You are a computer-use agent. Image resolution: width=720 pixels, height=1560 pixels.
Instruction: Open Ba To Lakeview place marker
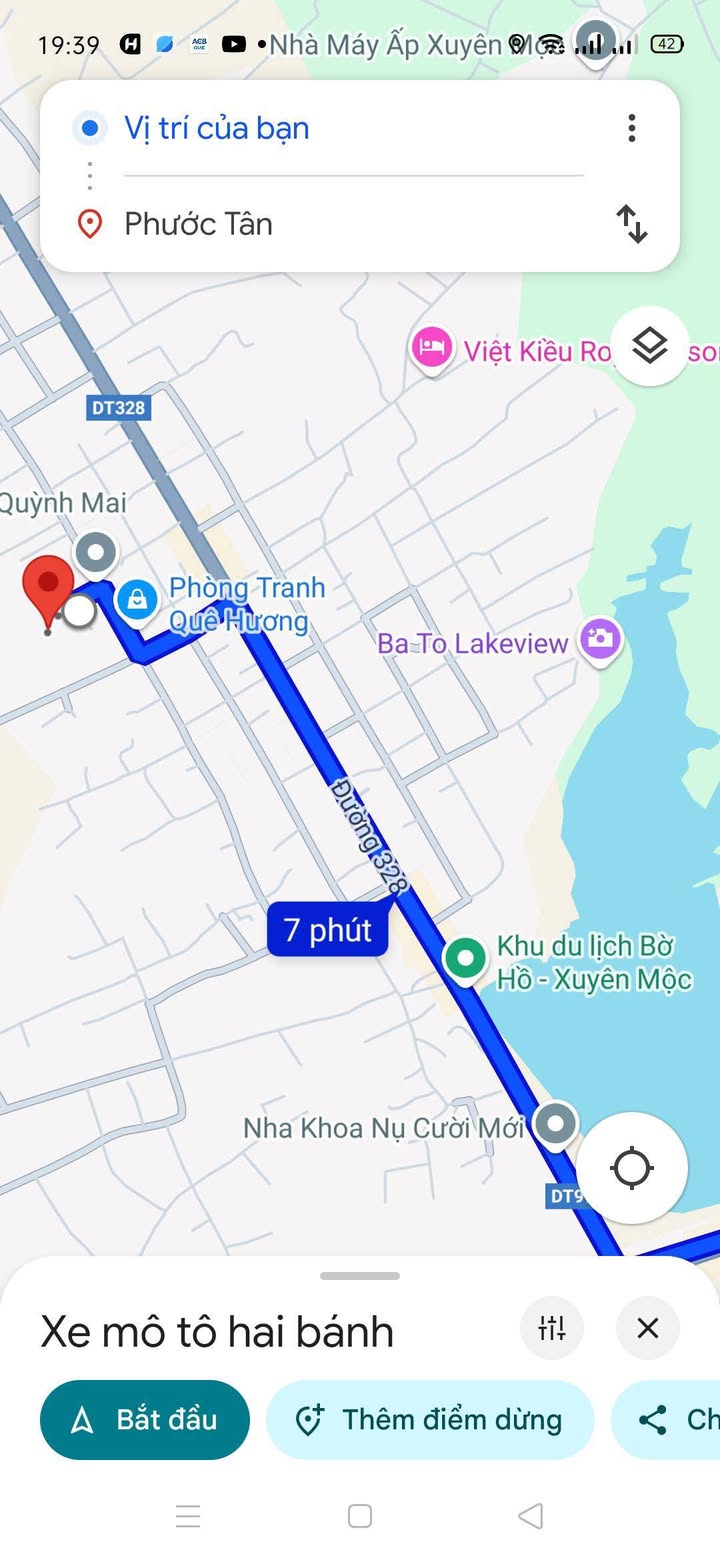599,640
